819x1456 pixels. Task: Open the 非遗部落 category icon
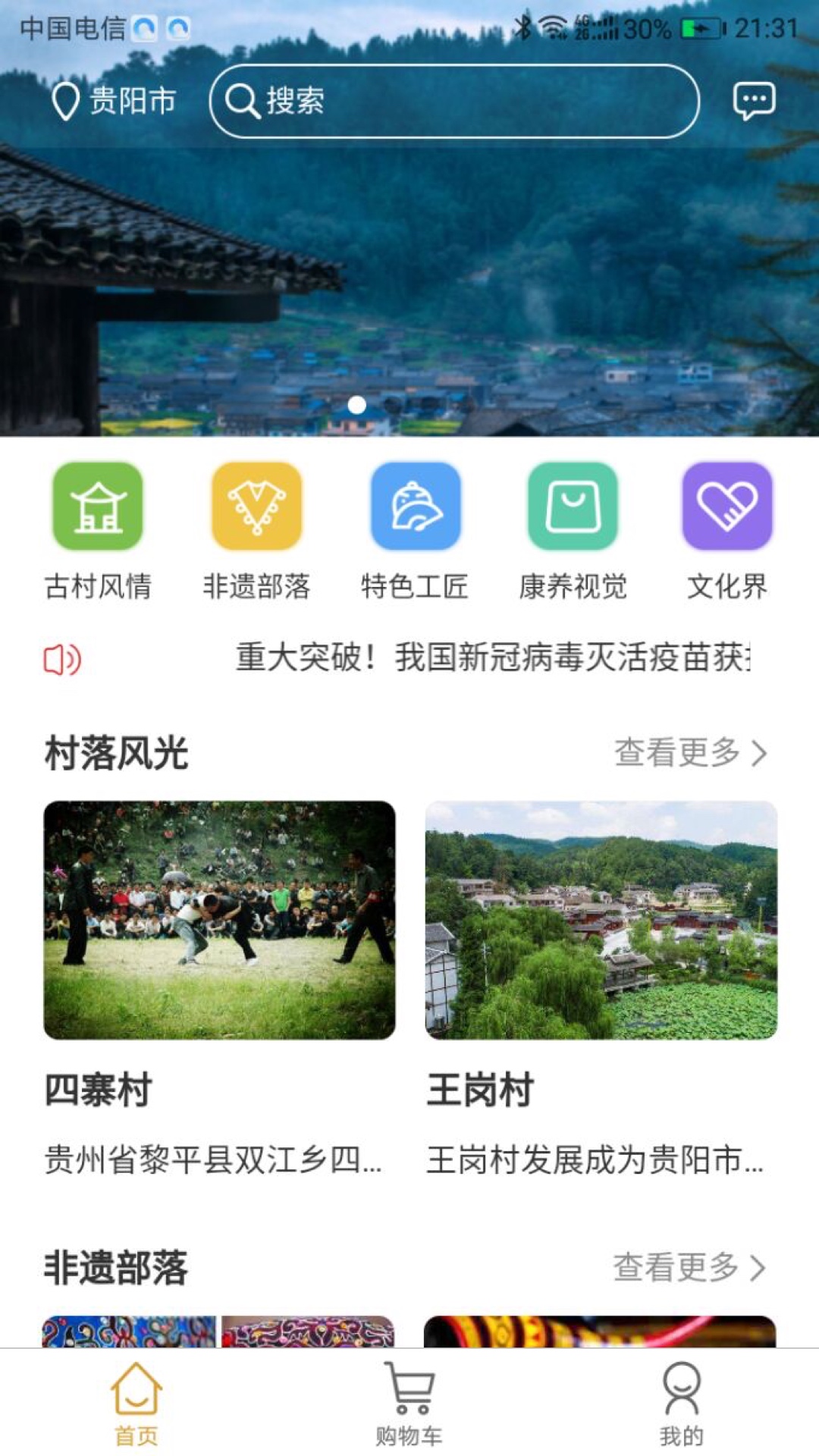click(258, 508)
